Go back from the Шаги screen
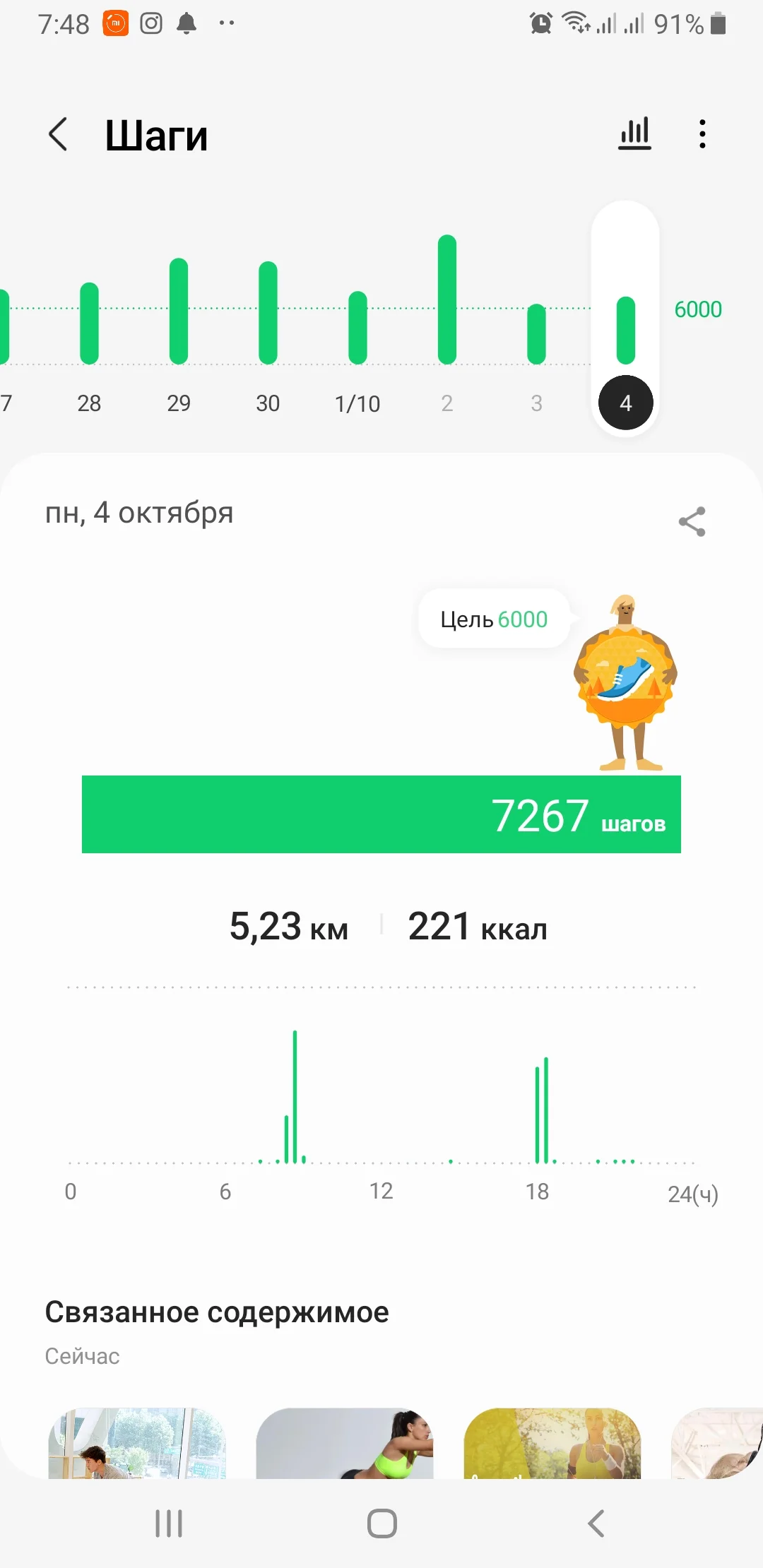The width and height of the screenshot is (763, 1568). (x=59, y=134)
